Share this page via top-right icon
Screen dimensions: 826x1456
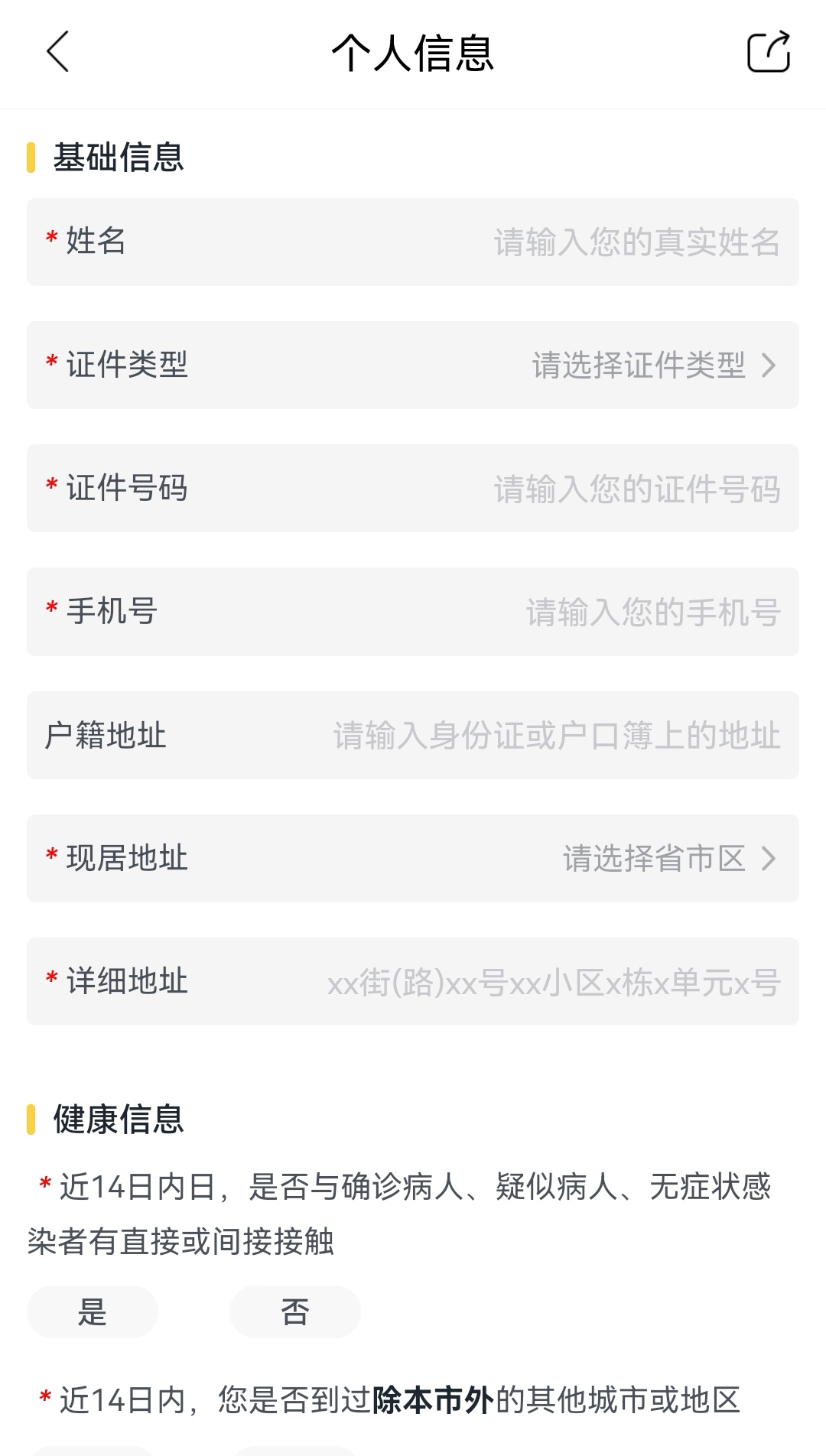click(768, 52)
